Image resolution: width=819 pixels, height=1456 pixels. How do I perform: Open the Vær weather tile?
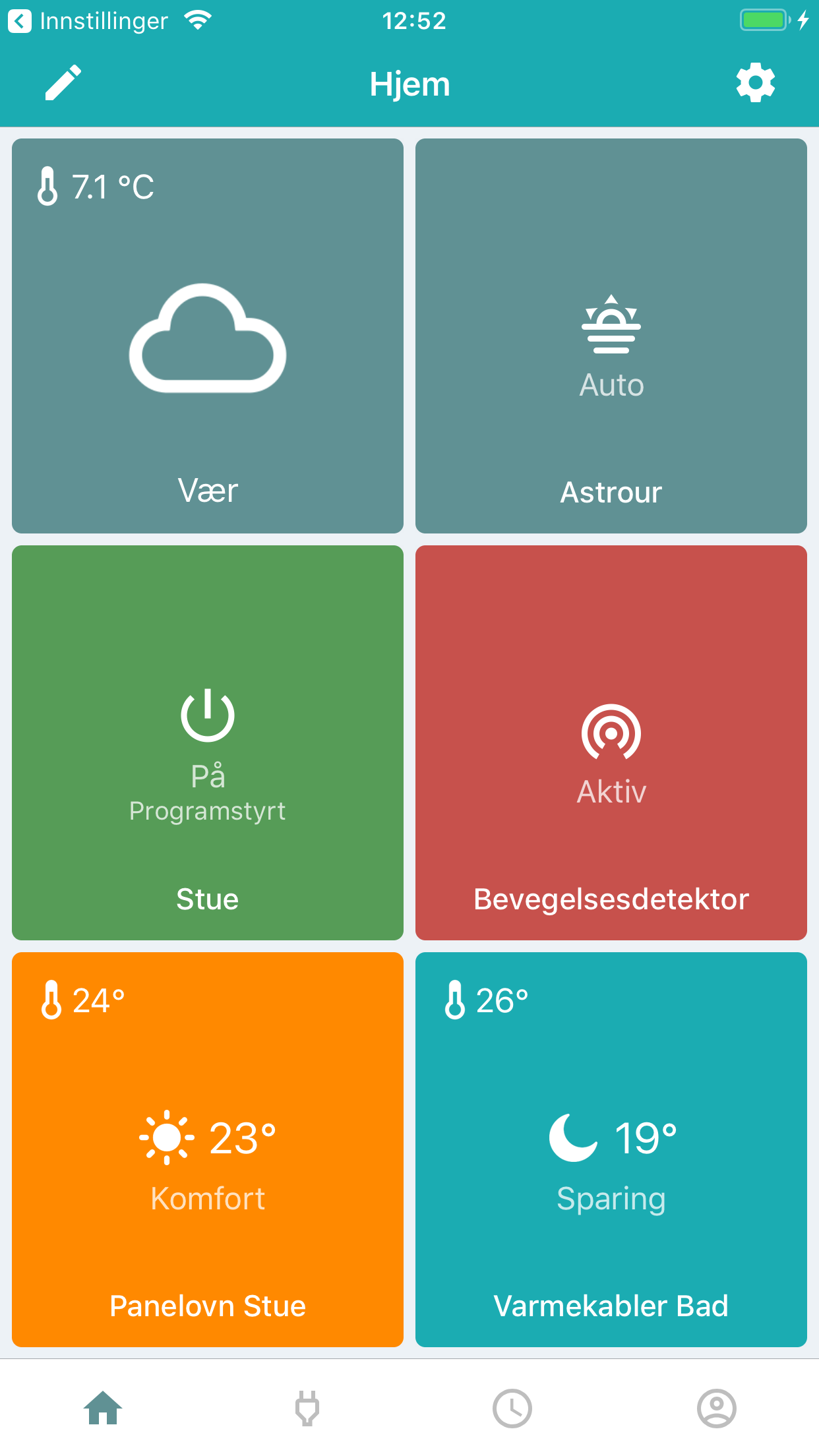coord(208,336)
